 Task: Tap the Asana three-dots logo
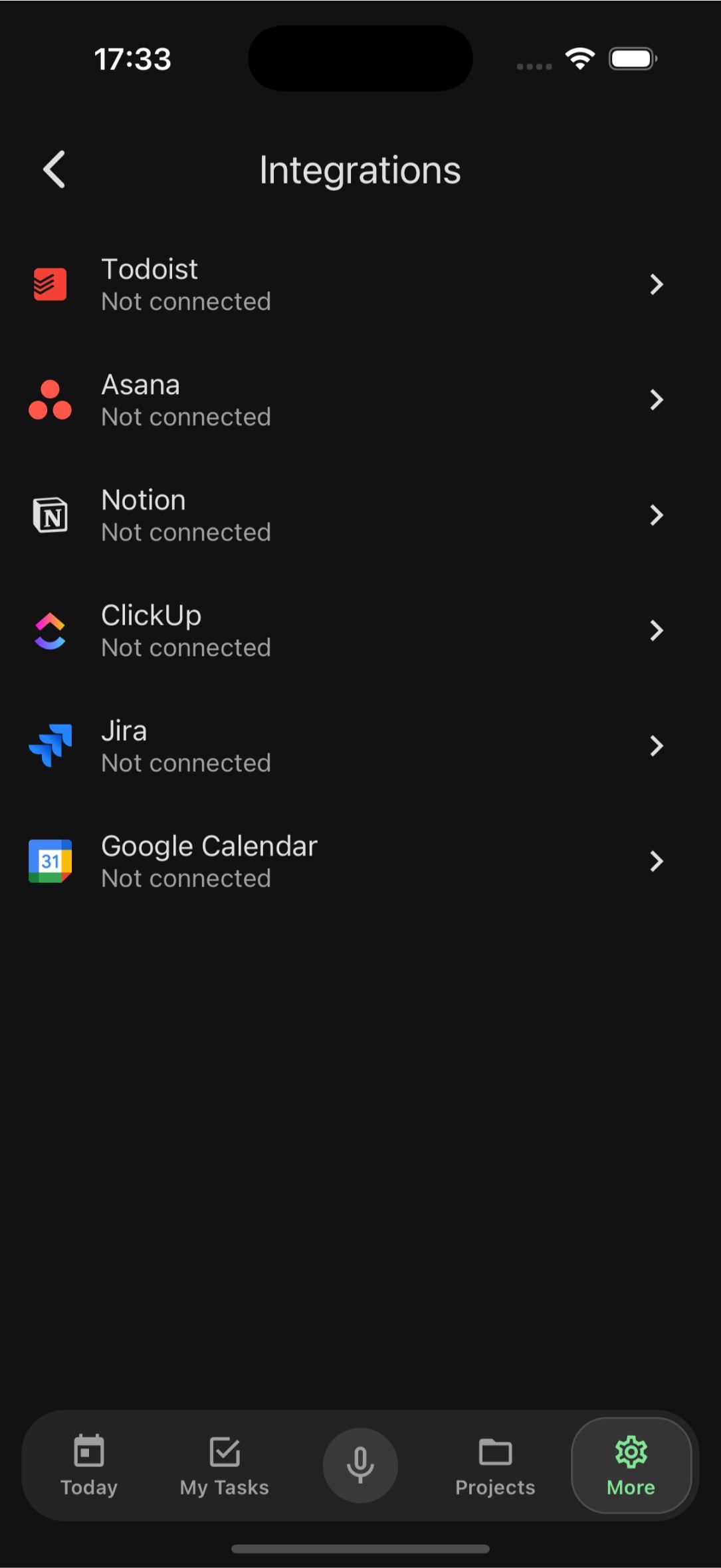click(51, 400)
